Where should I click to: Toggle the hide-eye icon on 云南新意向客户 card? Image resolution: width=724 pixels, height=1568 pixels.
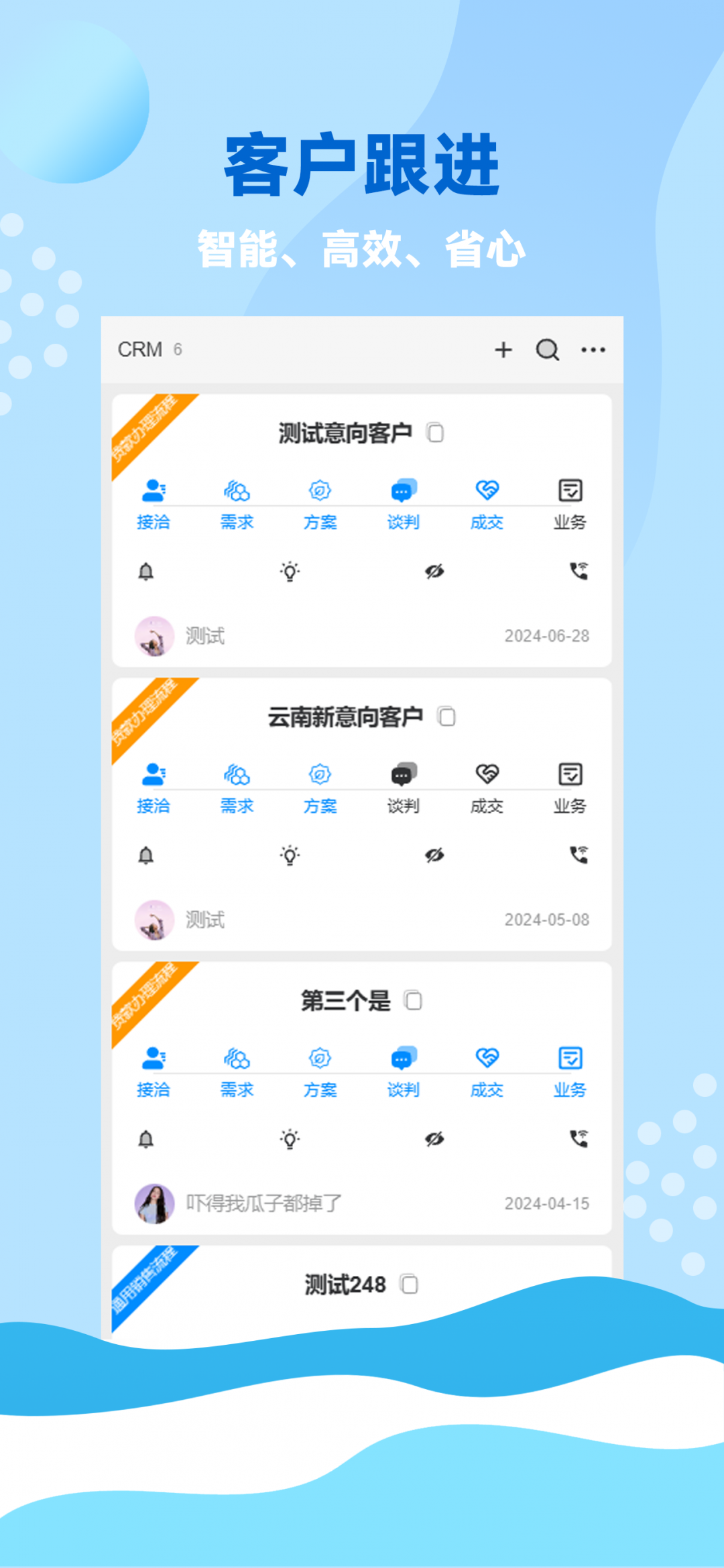click(434, 854)
